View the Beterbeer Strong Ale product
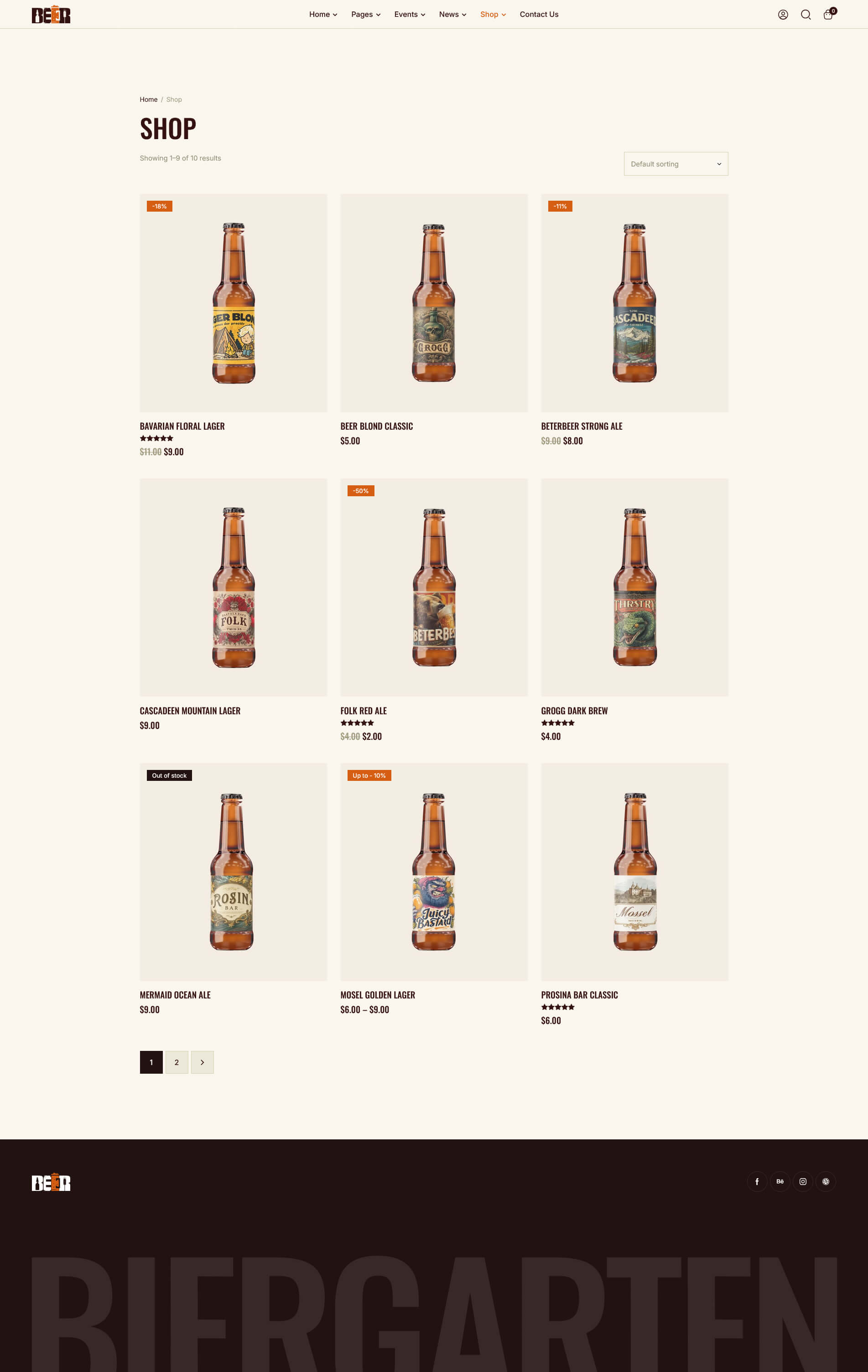The width and height of the screenshot is (868, 1372). [x=581, y=426]
